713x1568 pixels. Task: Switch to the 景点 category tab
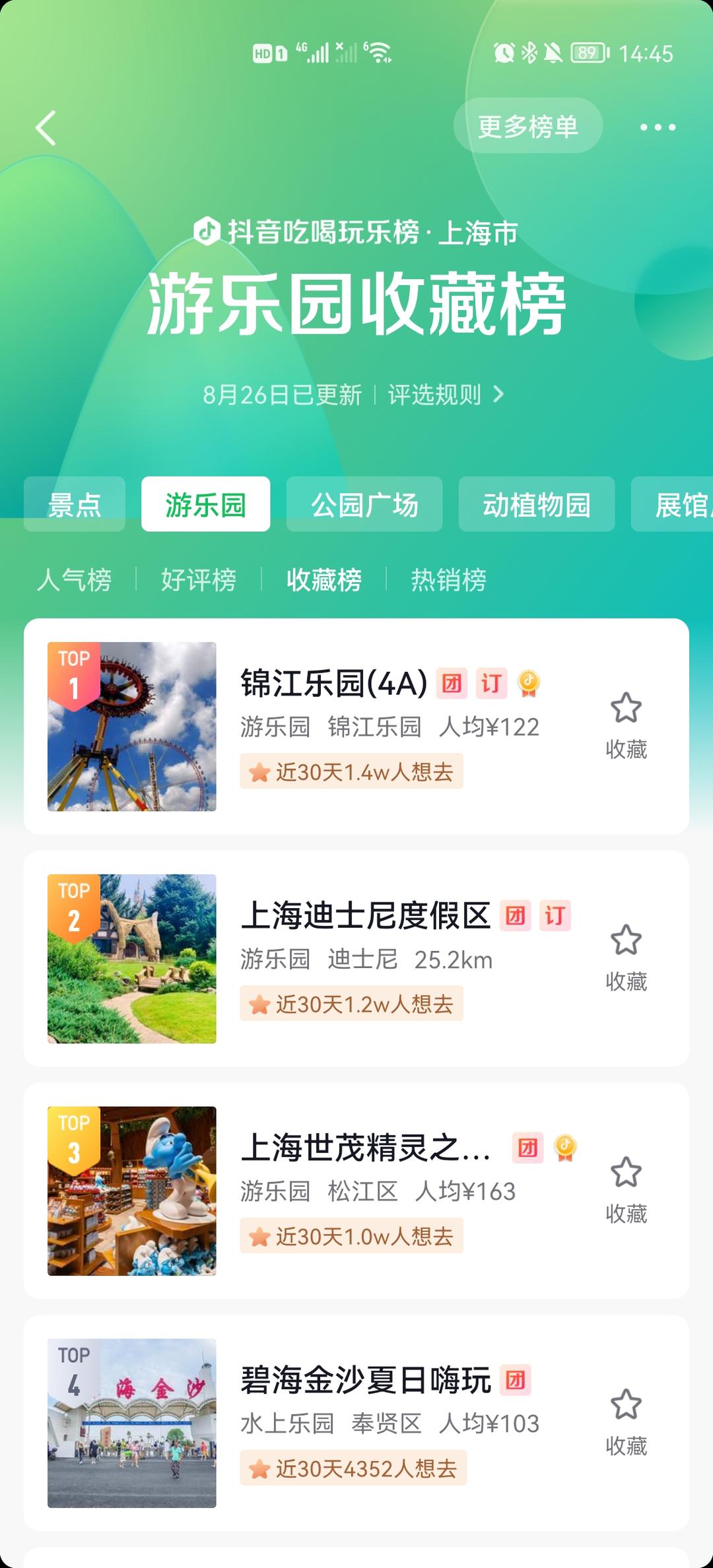click(74, 505)
